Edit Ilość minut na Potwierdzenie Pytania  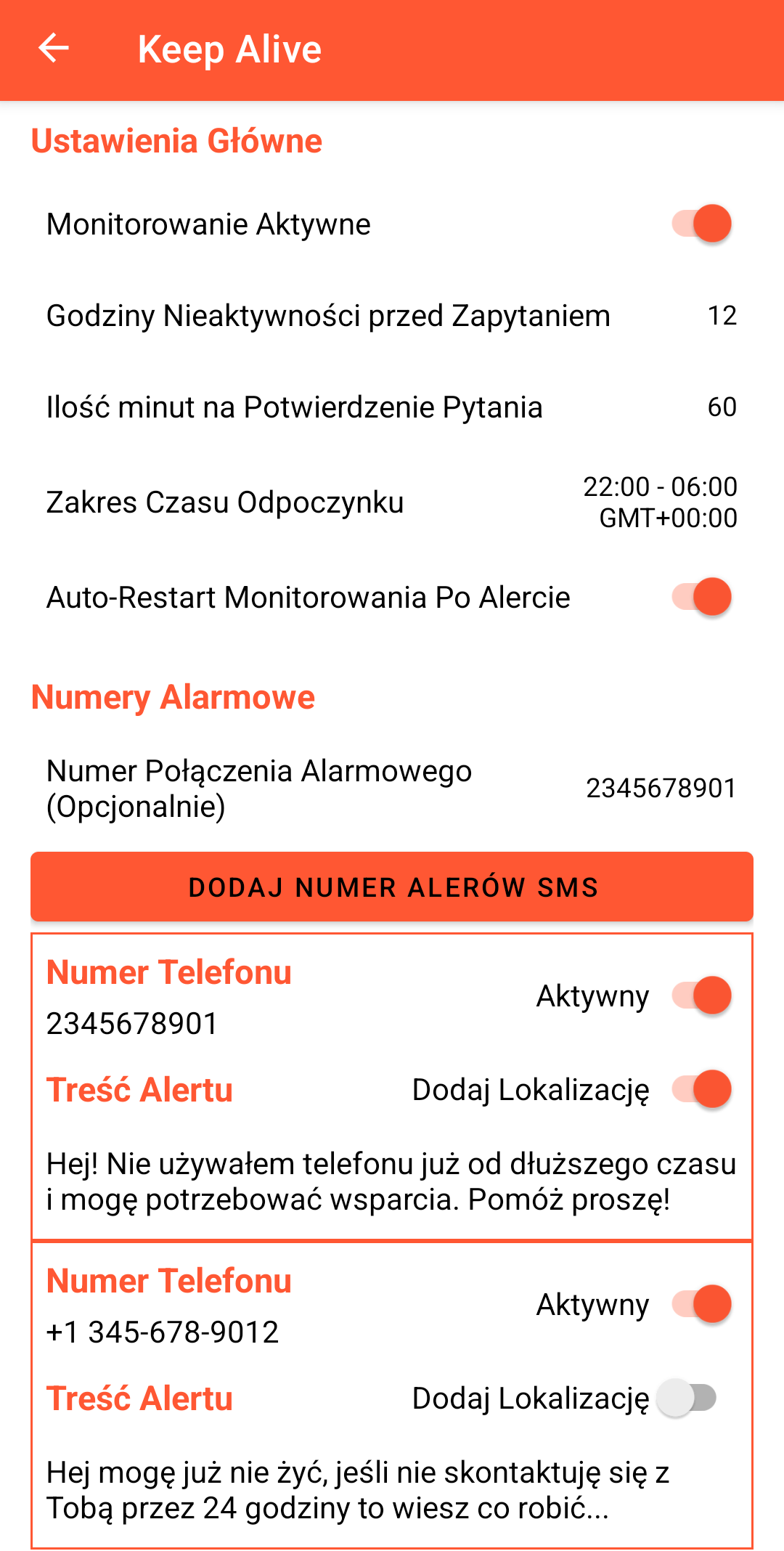click(392, 407)
